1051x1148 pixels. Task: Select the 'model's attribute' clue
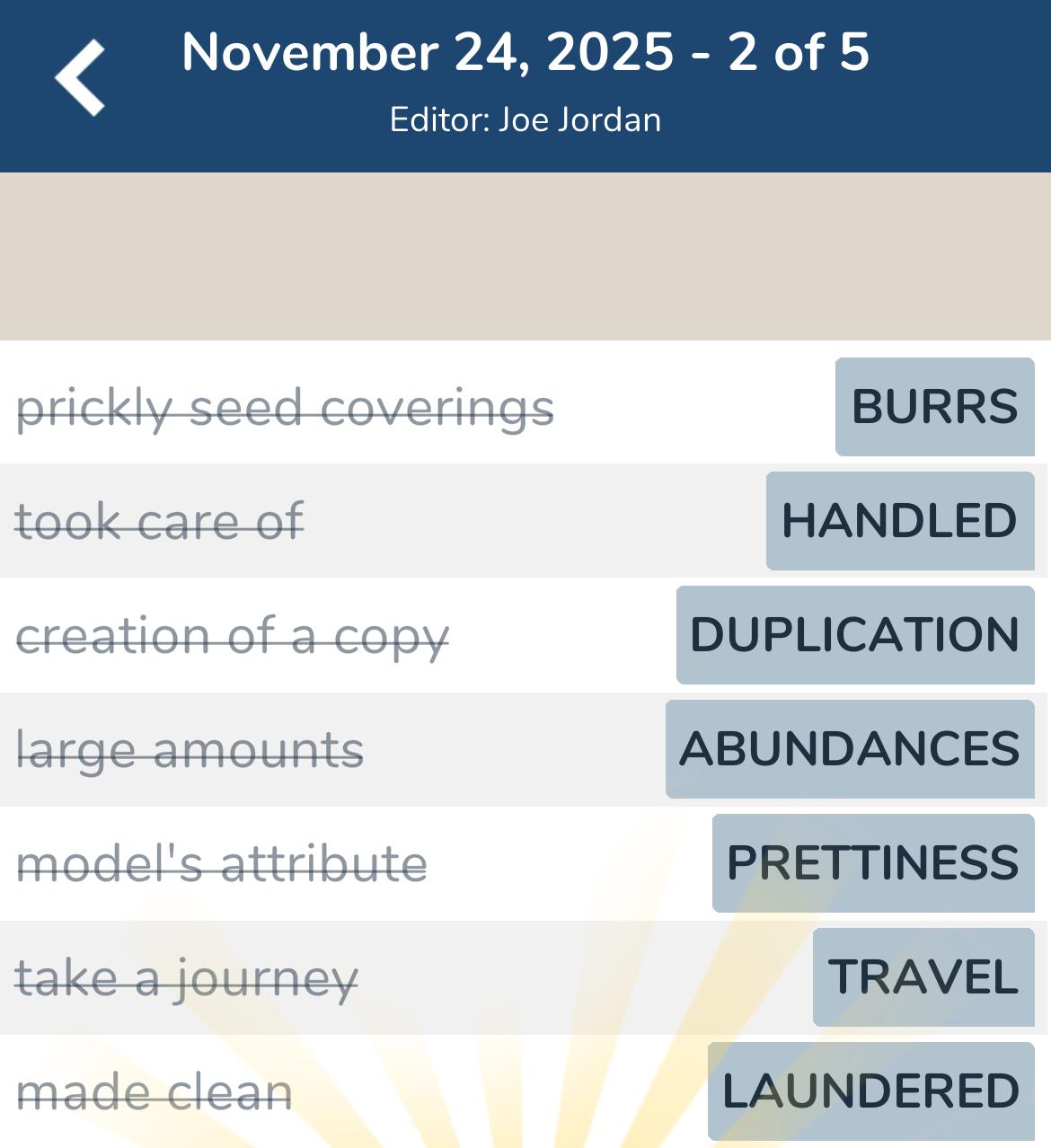[x=225, y=863]
